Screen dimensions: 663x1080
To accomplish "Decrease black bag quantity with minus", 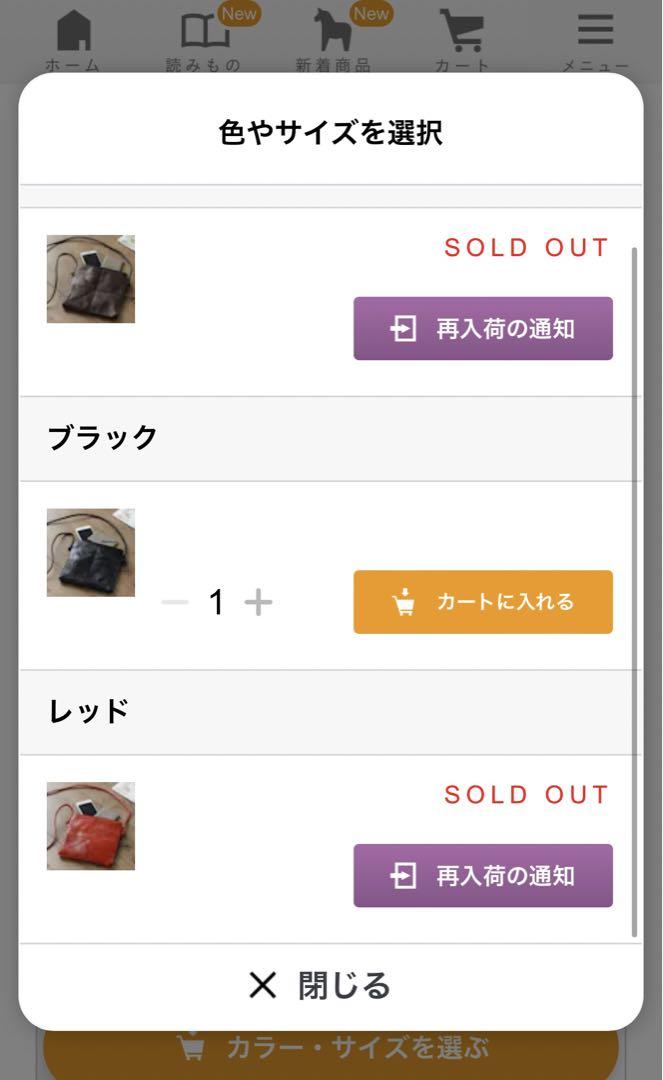I will pyautogui.click(x=175, y=602).
